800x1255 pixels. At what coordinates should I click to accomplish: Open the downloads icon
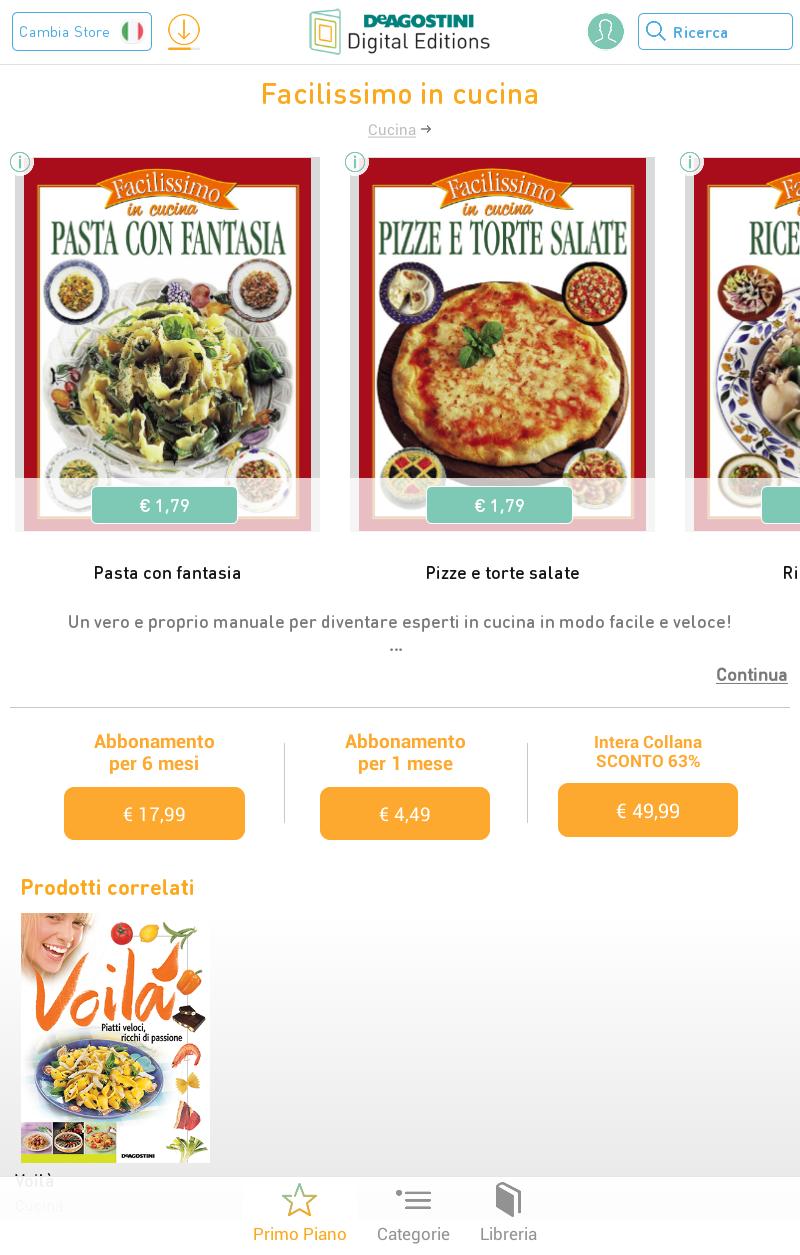click(184, 32)
